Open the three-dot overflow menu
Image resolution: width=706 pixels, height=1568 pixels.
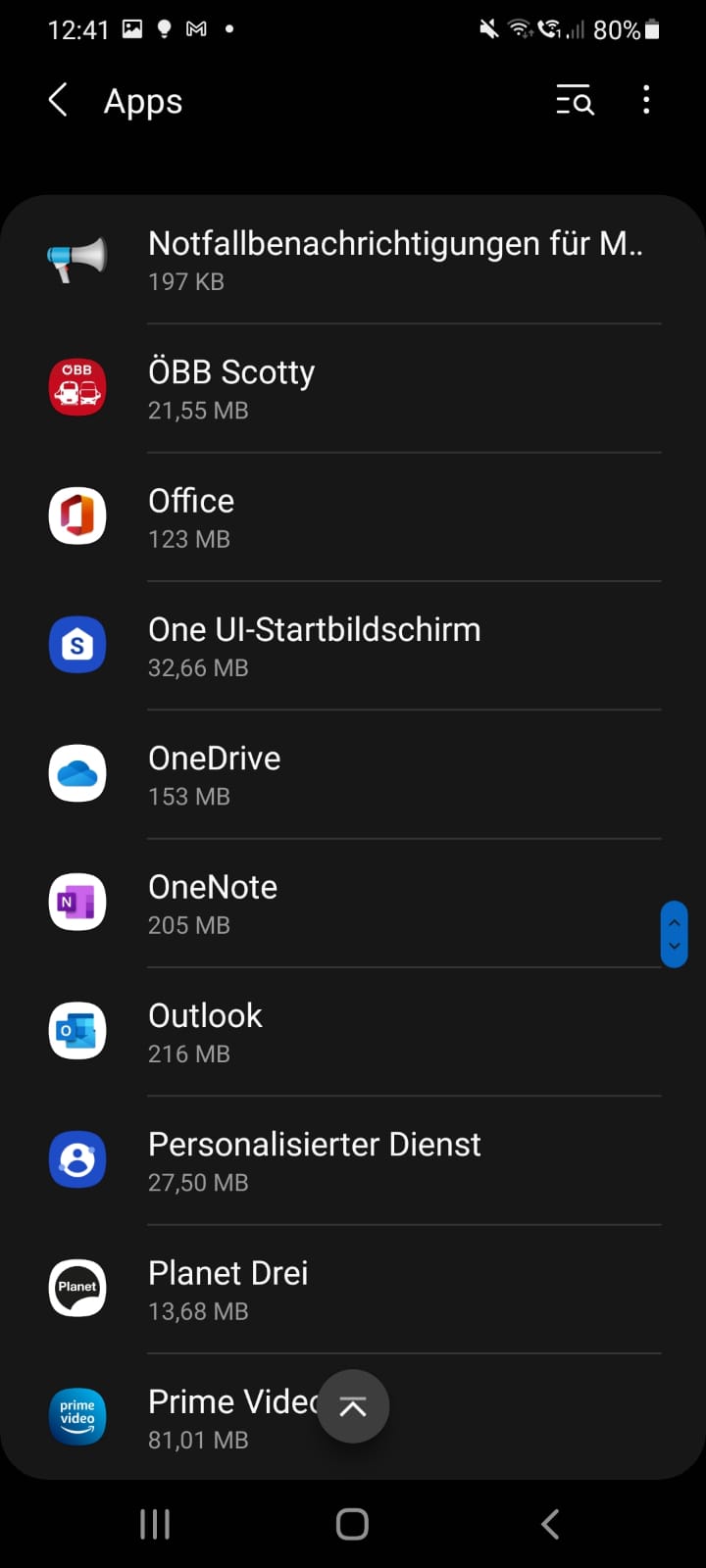[646, 100]
